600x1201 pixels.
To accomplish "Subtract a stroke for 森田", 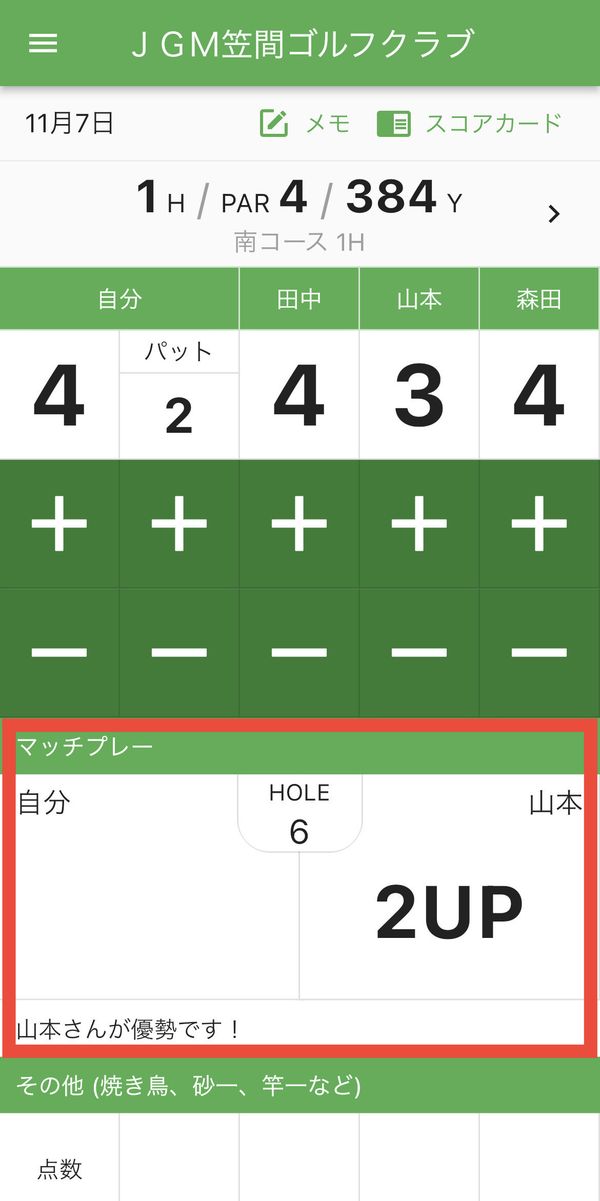I will (x=540, y=652).
